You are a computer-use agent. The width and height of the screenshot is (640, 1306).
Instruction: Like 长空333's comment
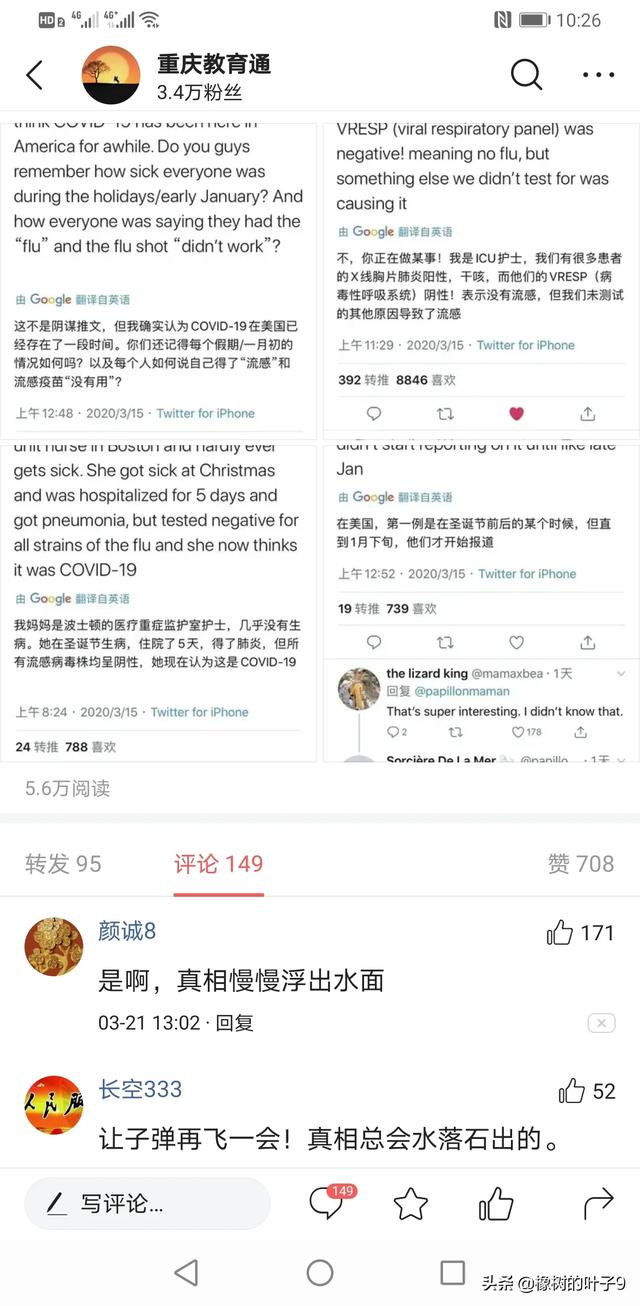[572, 1091]
